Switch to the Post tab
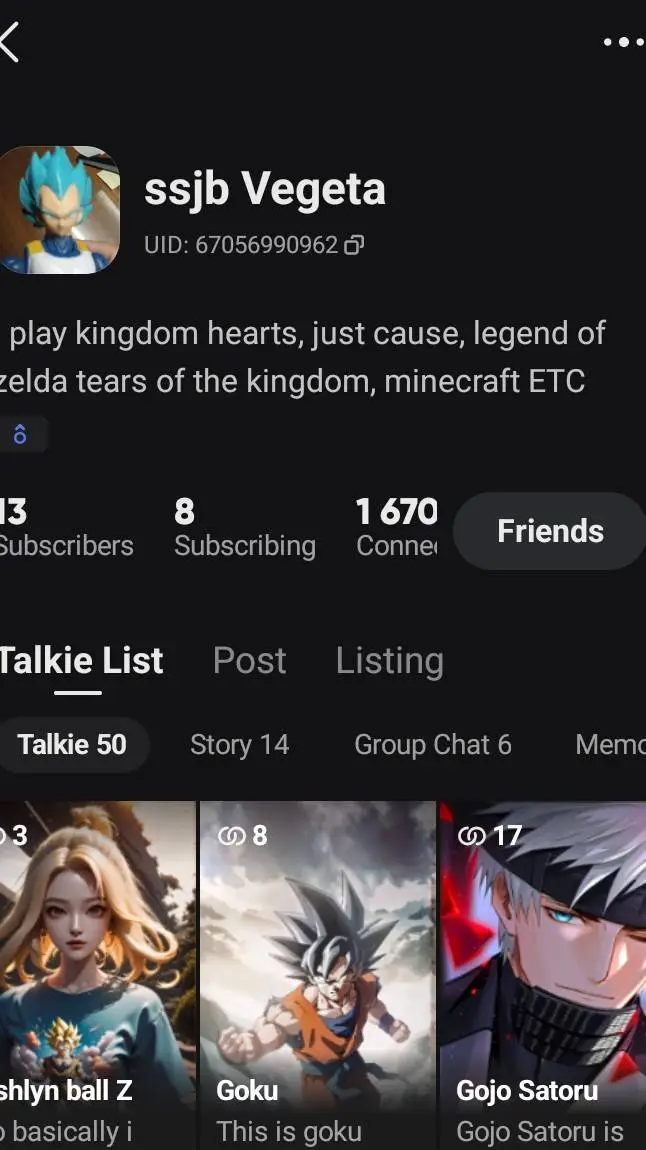 click(250, 661)
